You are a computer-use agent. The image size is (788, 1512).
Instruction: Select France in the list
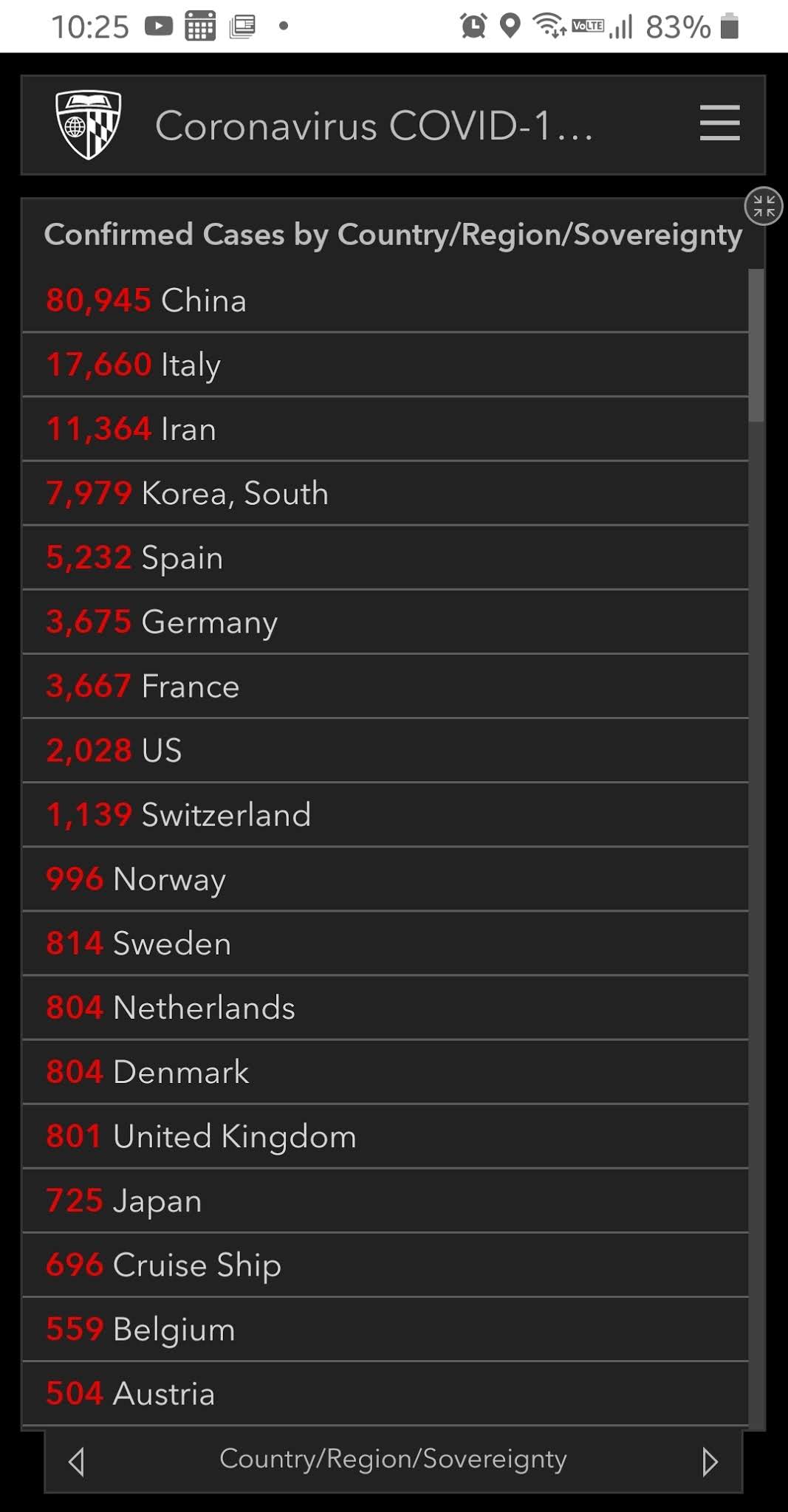(x=386, y=686)
